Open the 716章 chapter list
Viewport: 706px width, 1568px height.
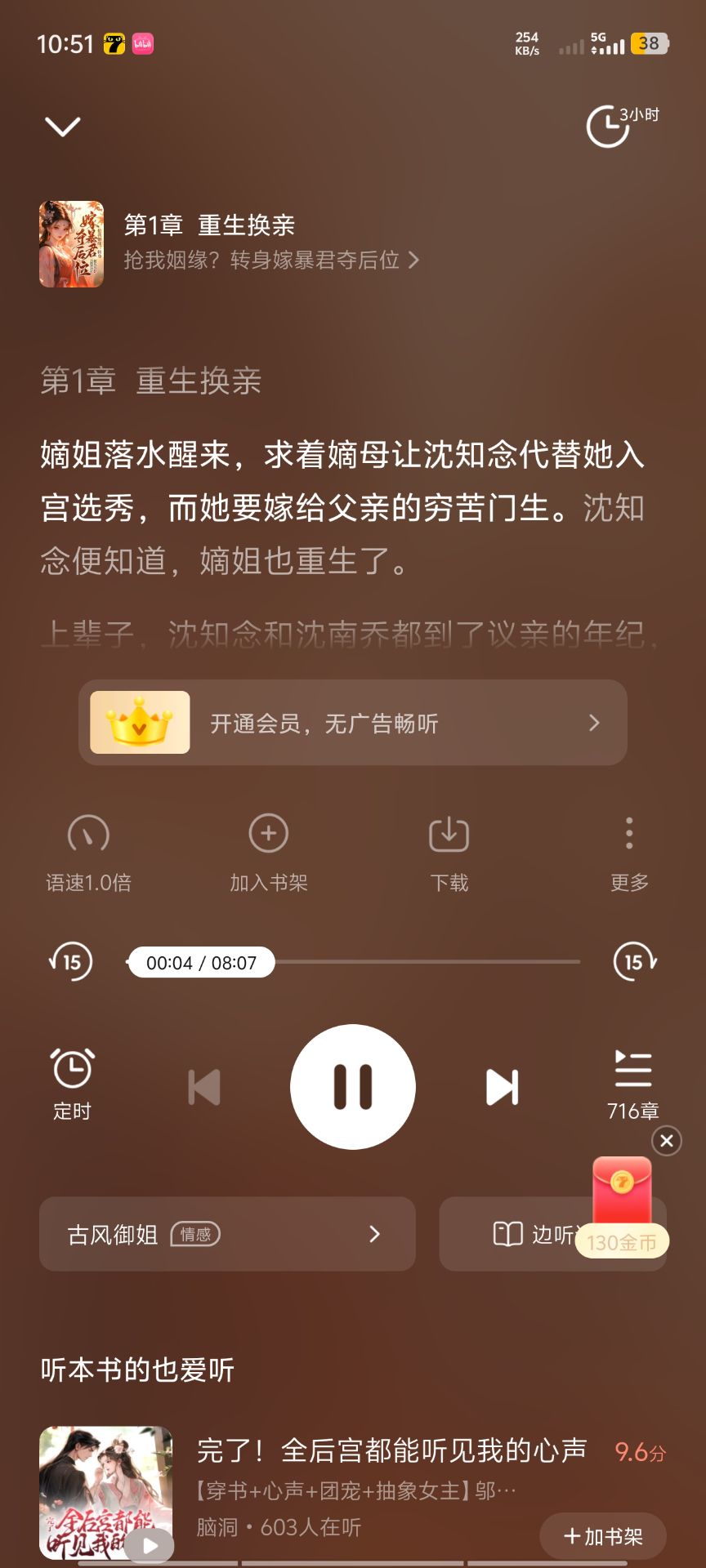(x=632, y=1084)
